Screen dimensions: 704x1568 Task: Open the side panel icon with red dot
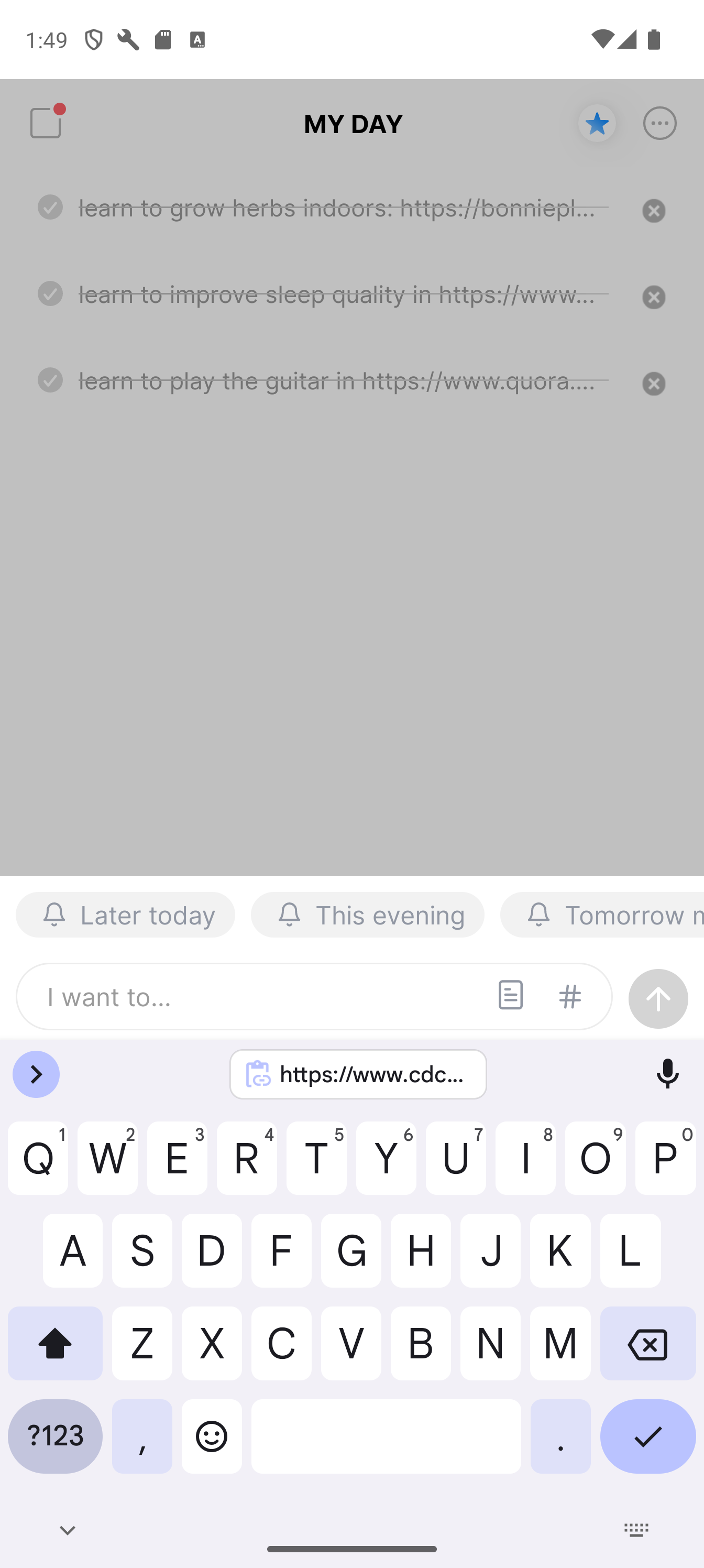[x=47, y=122]
